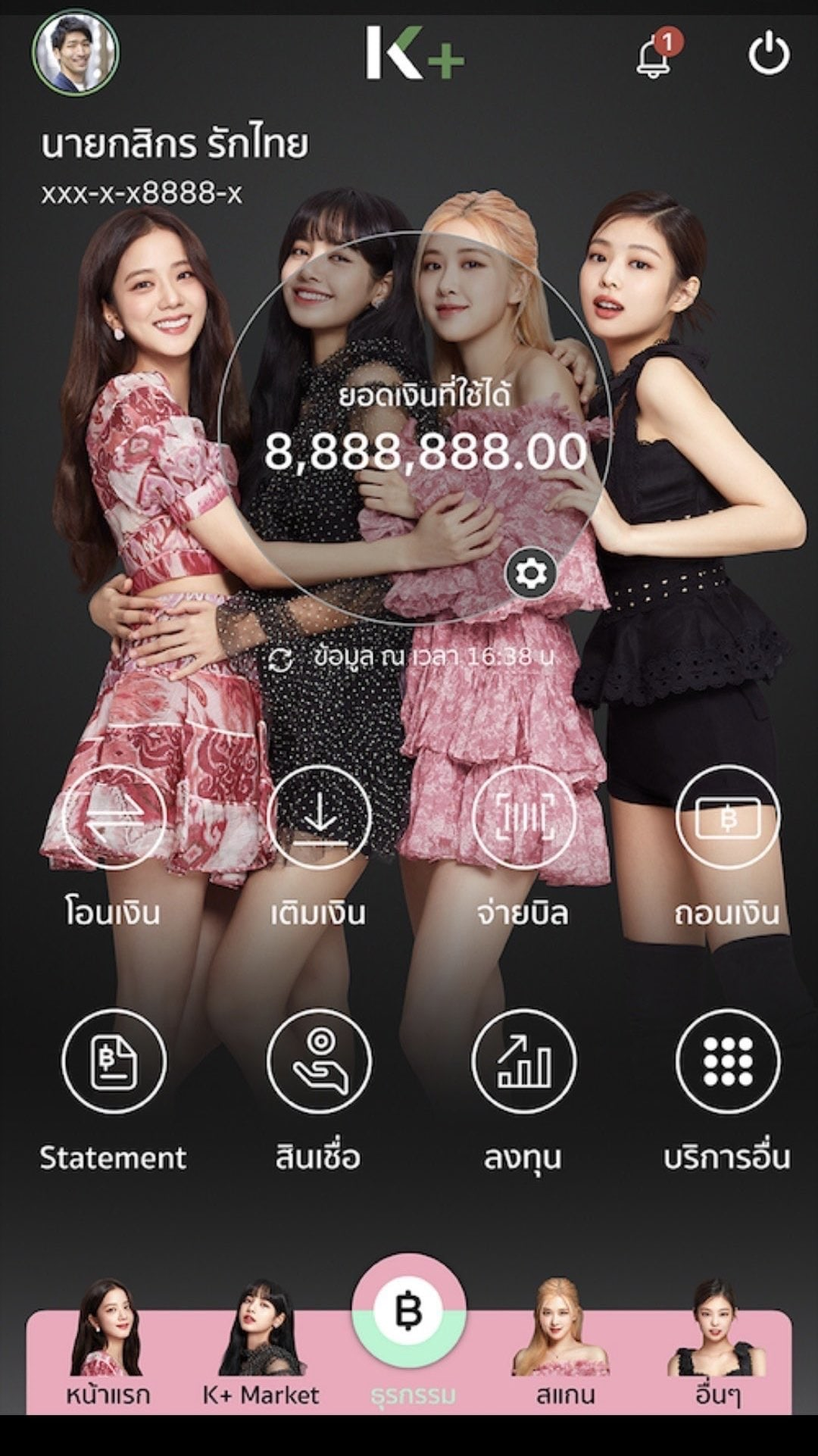The image size is (818, 1456).
Task: View the Statement
Action: 113,1061
